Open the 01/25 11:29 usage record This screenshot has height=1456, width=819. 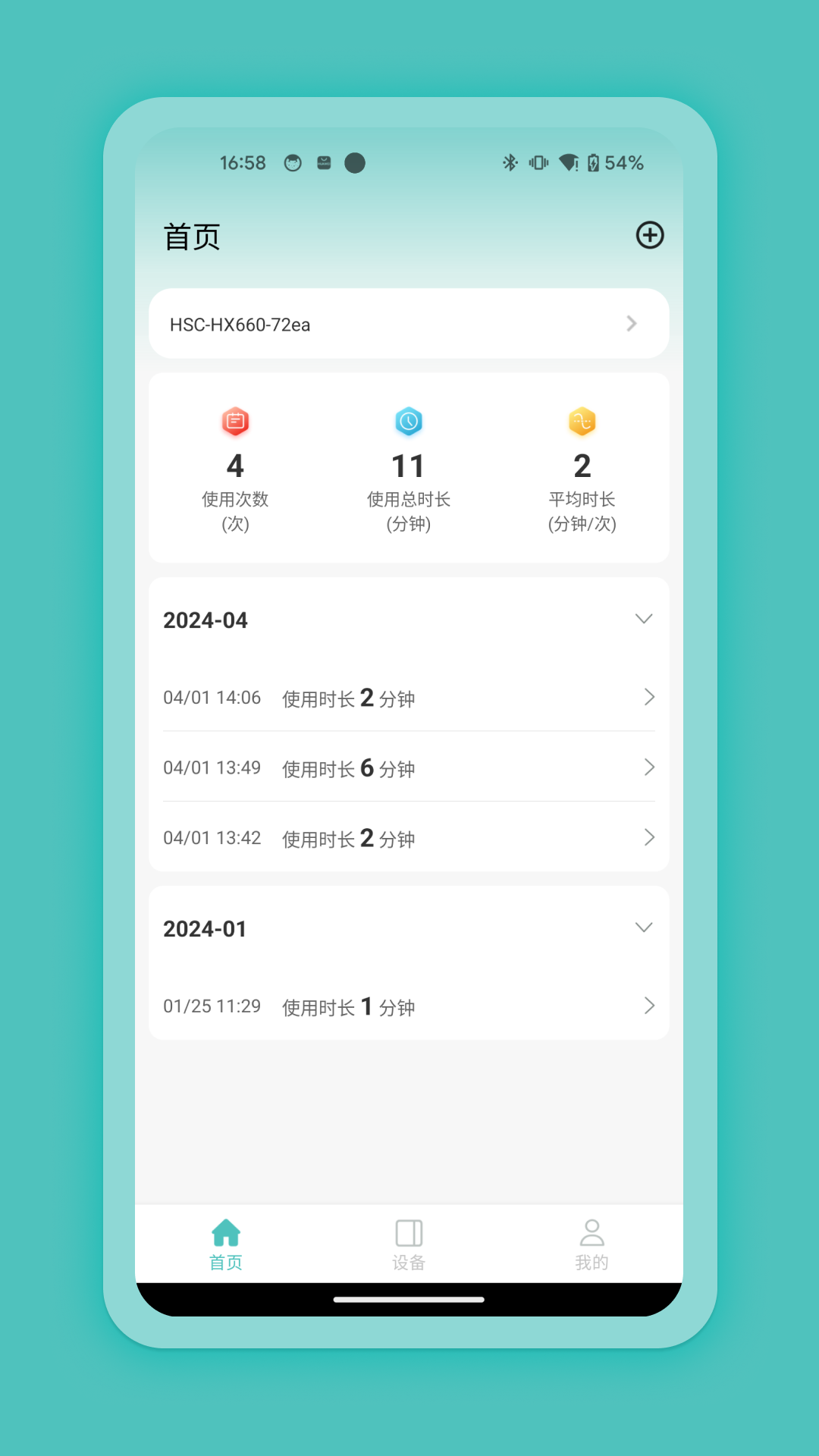click(409, 1006)
